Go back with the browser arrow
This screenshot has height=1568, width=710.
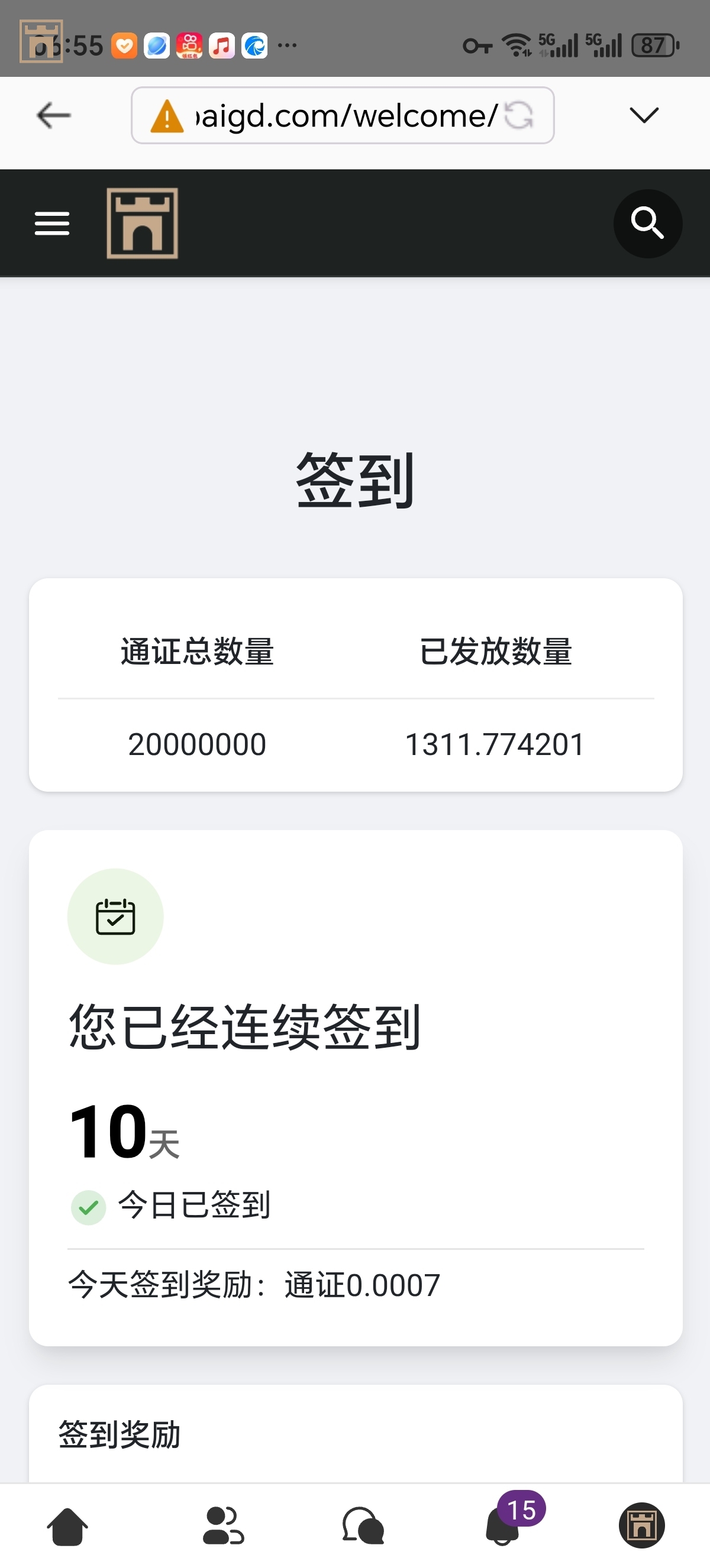point(54,115)
